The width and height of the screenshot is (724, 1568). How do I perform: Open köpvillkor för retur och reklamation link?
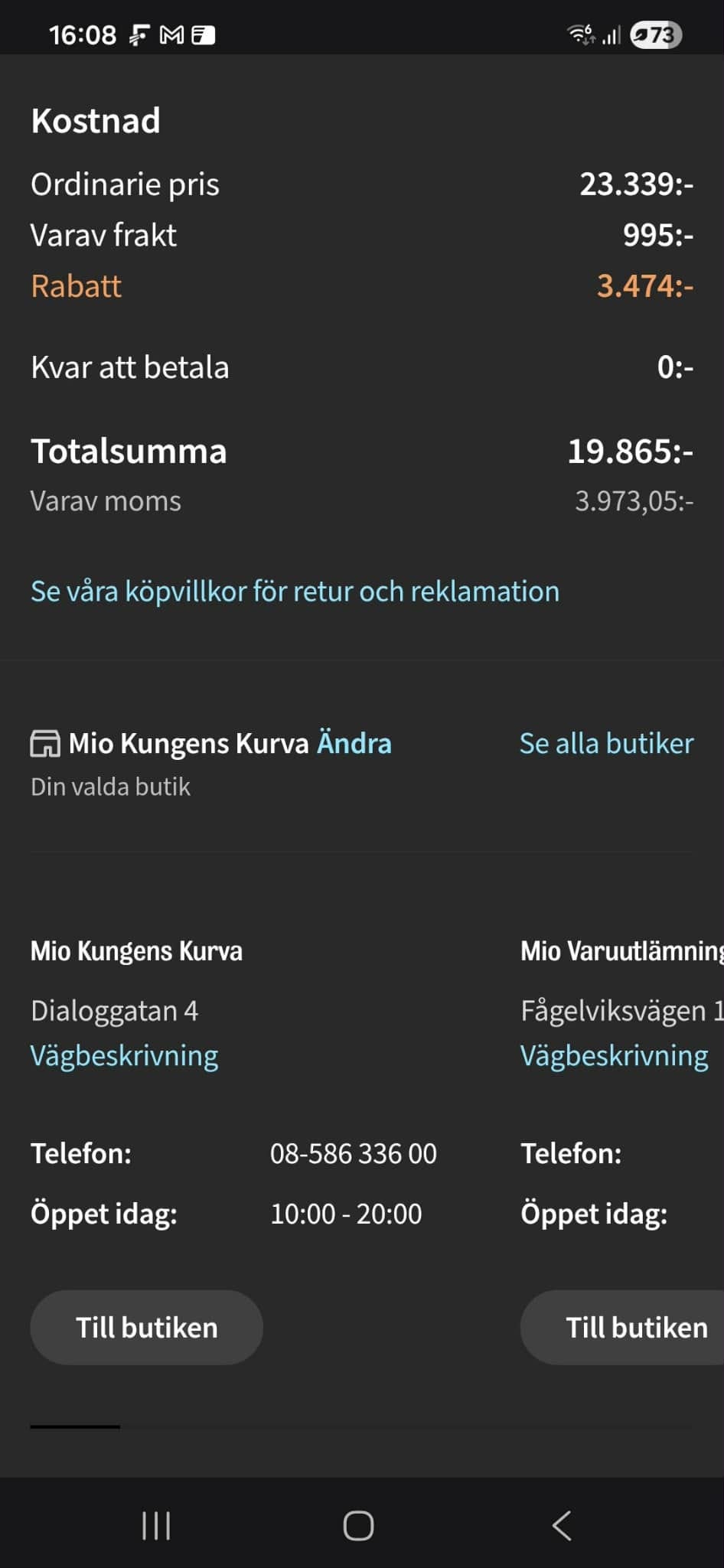295,592
